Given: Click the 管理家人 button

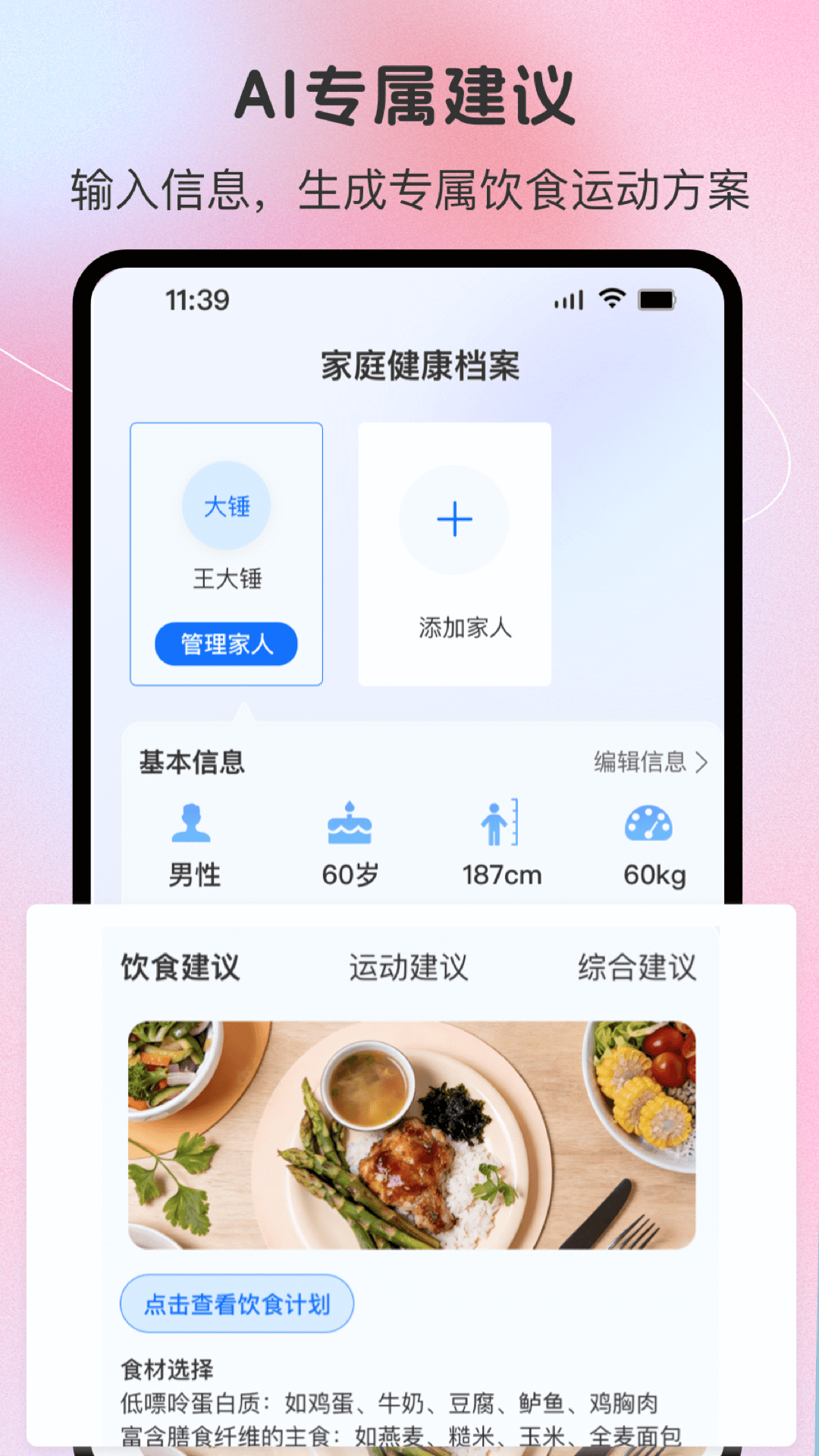Looking at the screenshot, I should point(226,644).
